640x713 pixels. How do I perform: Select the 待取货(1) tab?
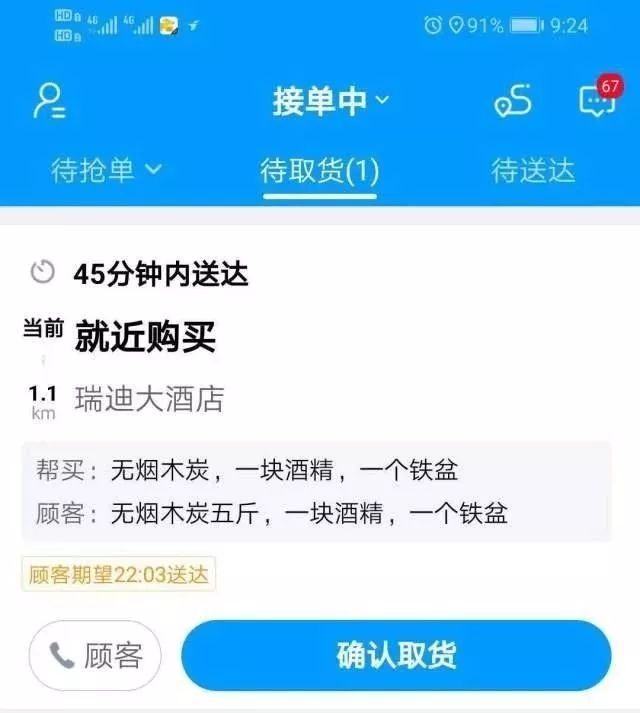tap(320, 171)
